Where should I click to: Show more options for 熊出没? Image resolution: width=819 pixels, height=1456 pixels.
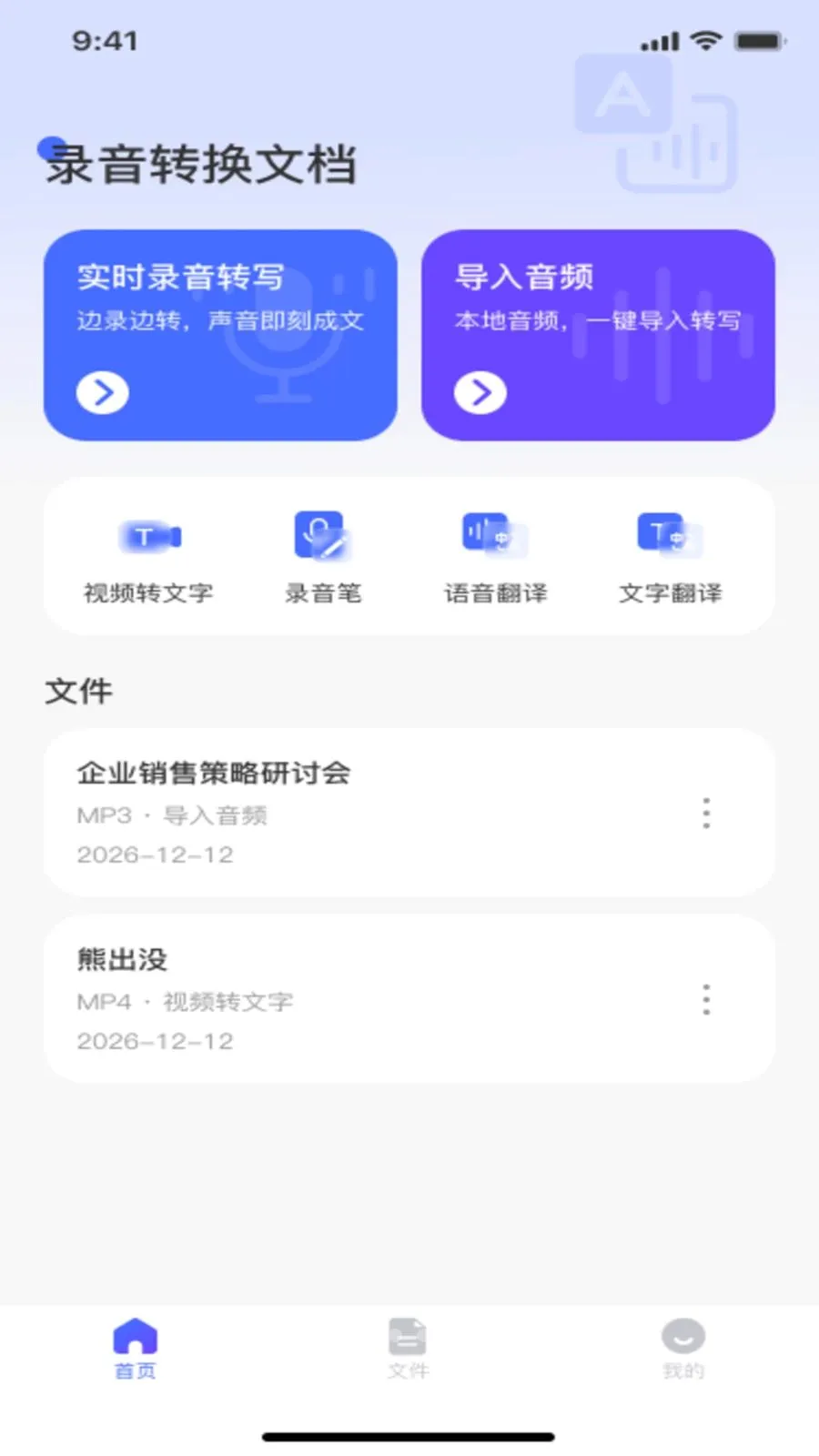[706, 999]
